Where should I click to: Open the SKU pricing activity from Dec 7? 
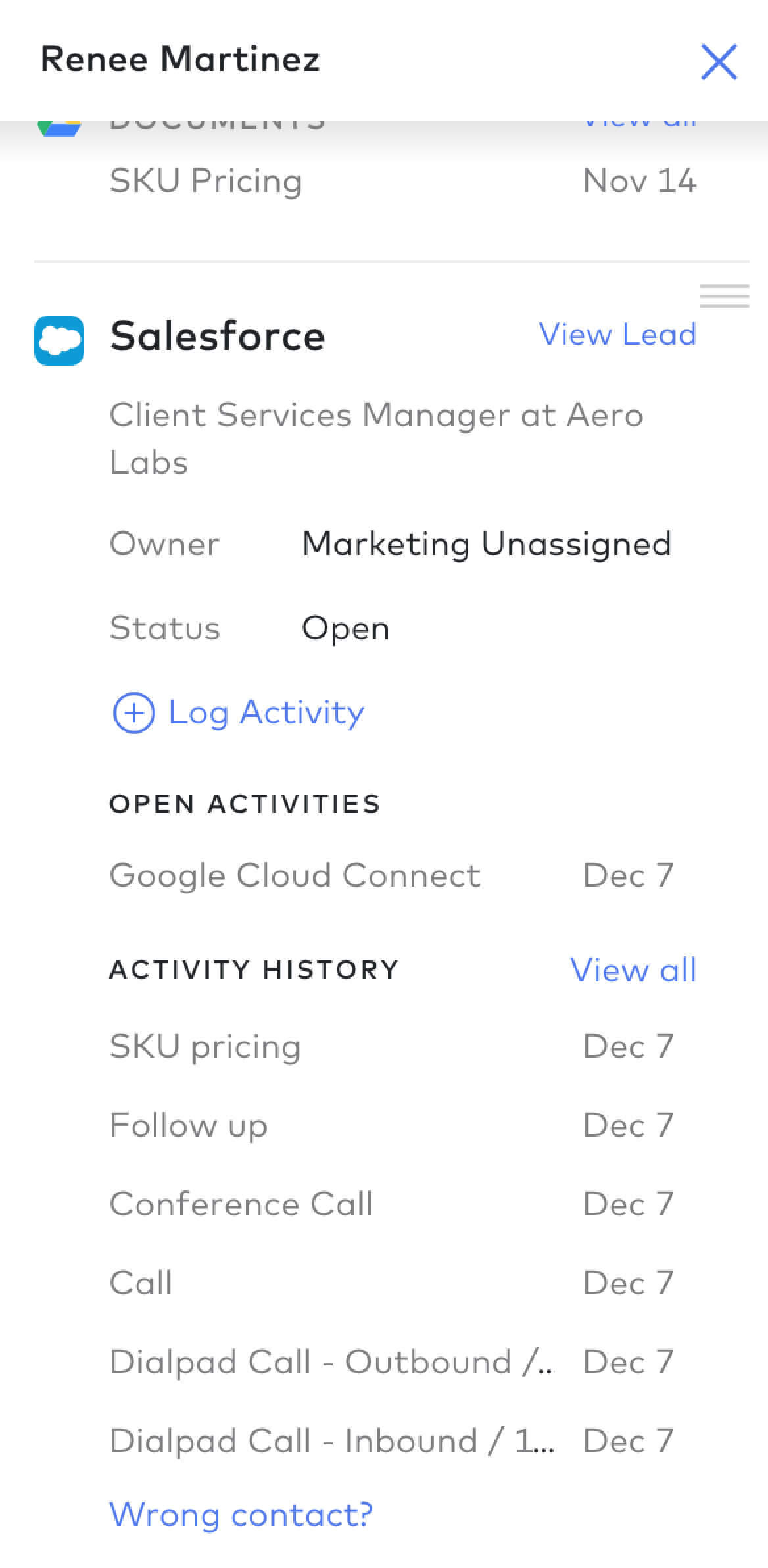[x=392, y=1046]
